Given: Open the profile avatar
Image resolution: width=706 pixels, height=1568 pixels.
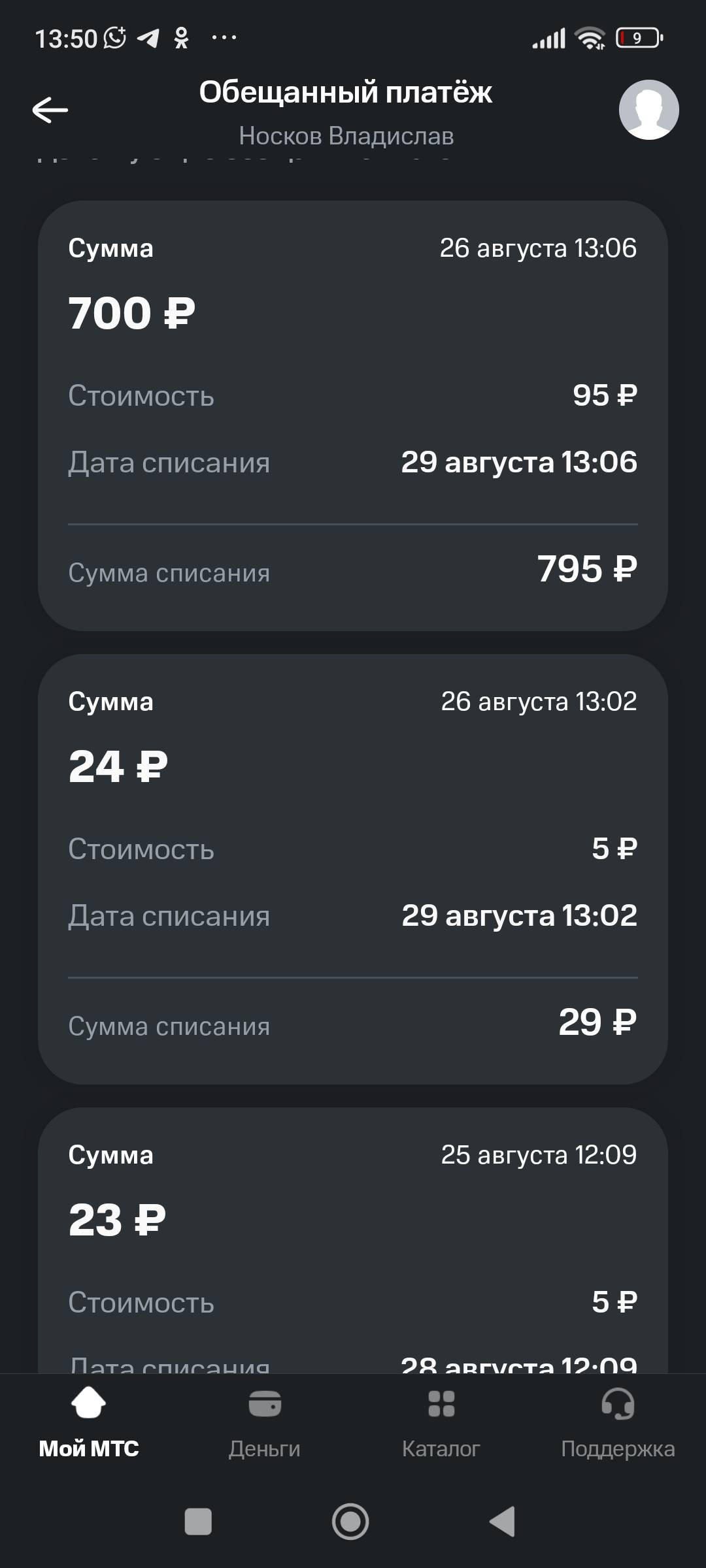Looking at the screenshot, I should (649, 110).
